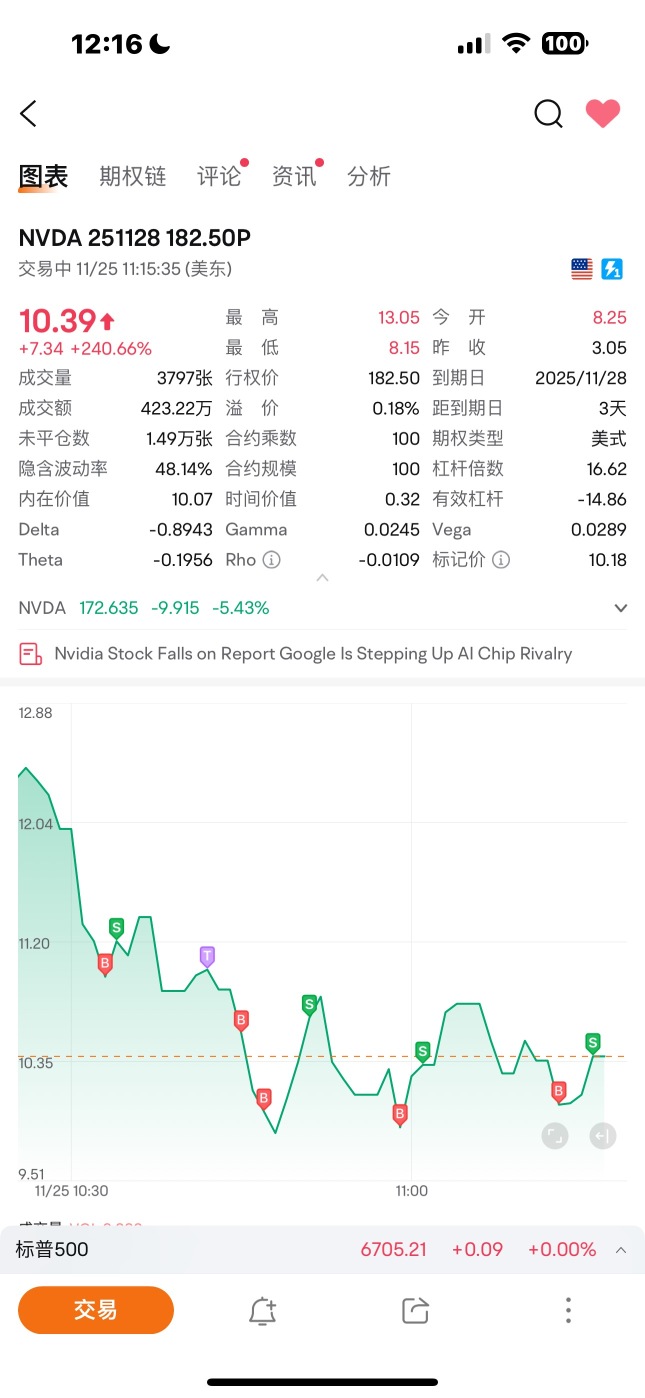Open the three-dot more menu
The height and width of the screenshot is (1398, 645).
[568, 1310]
